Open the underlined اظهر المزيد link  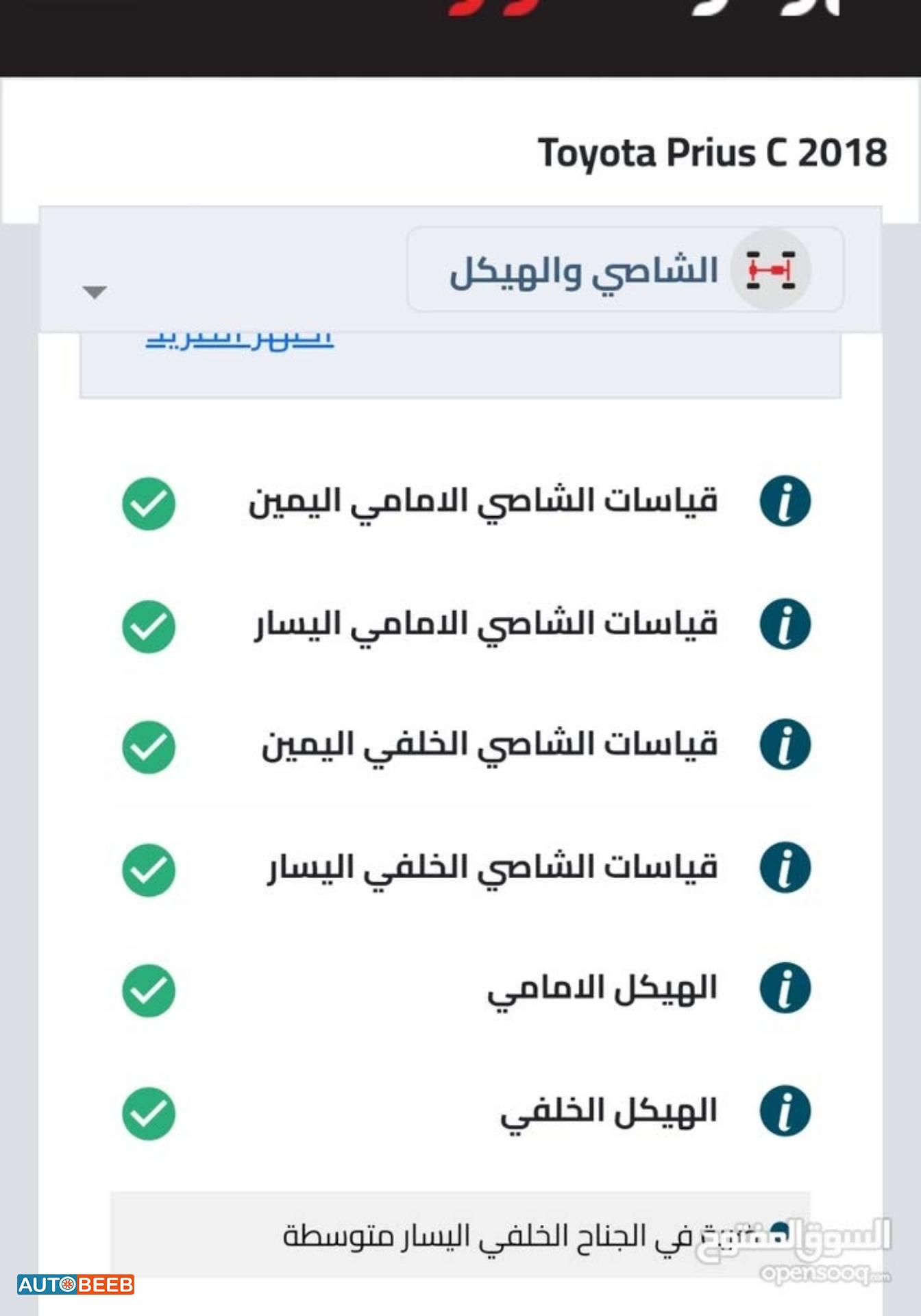239,341
